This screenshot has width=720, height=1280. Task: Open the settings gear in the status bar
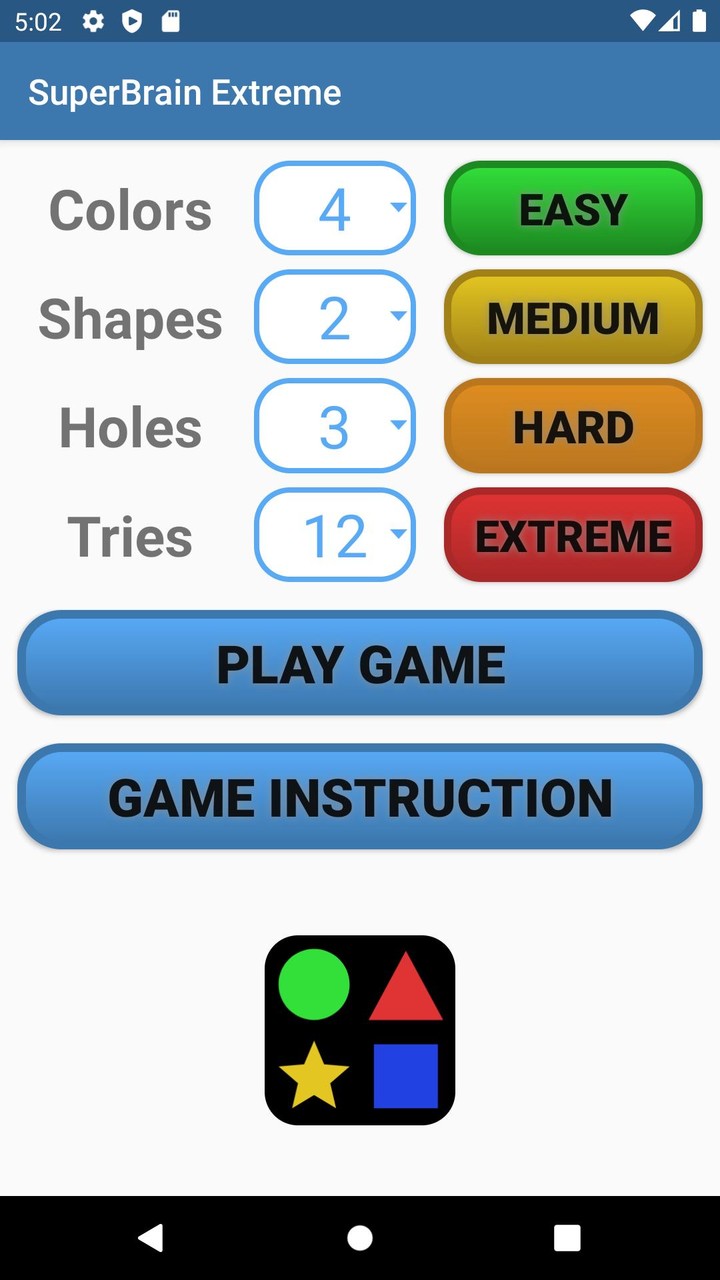92,21
